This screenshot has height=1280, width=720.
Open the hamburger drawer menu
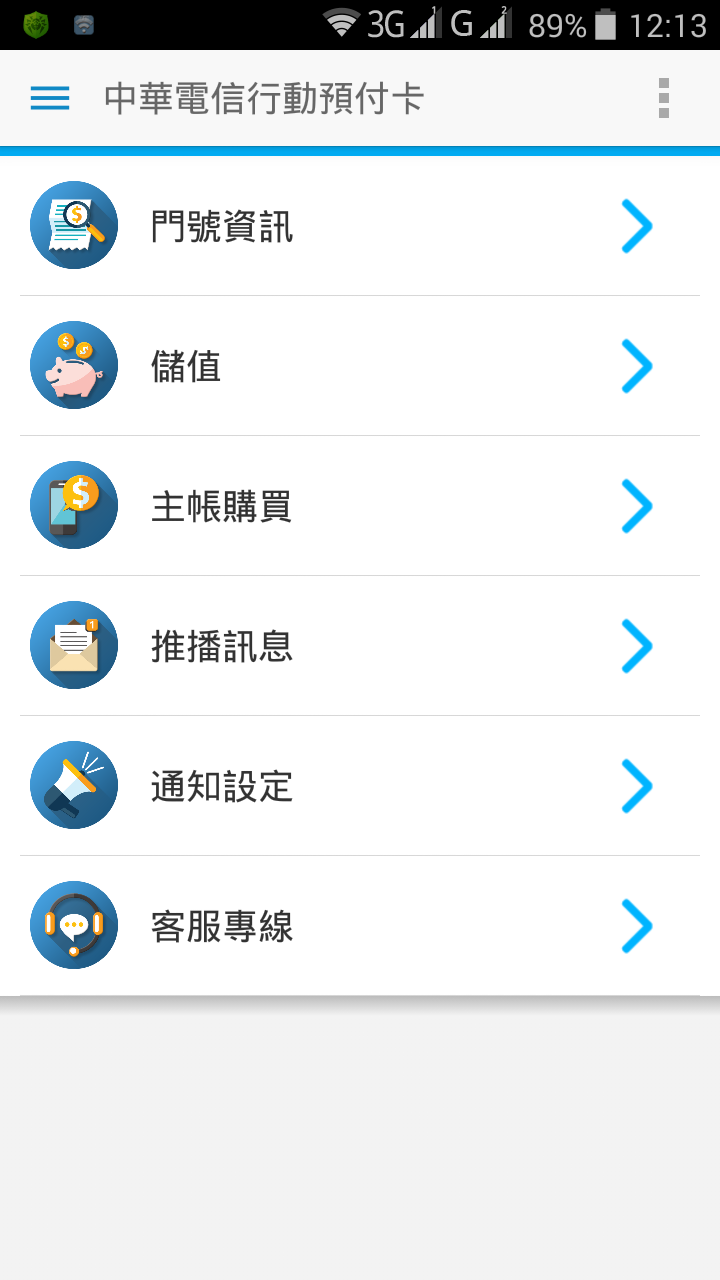[x=50, y=98]
